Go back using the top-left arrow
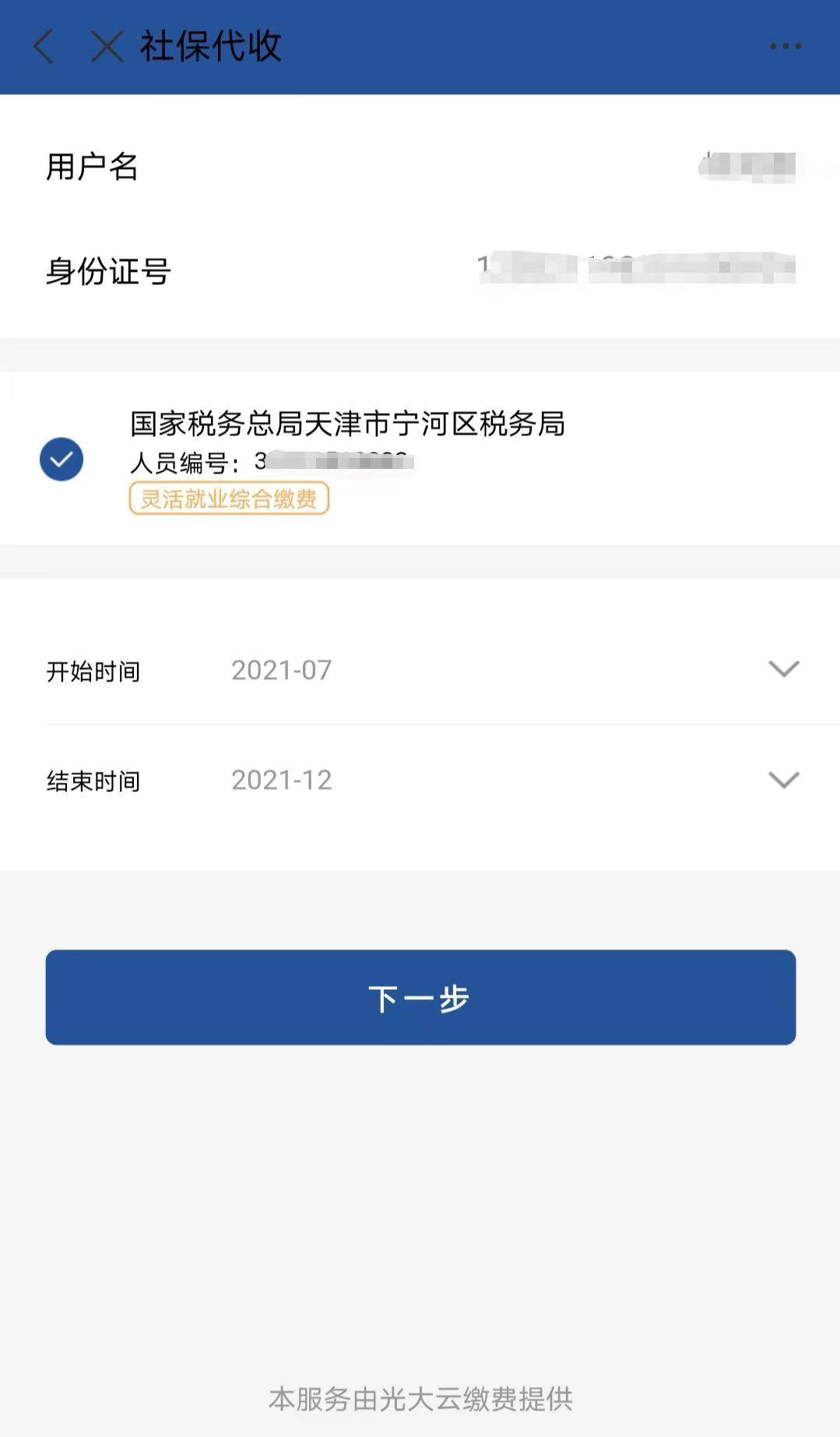The height and width of the screenshot is (1437, 840). (x=44, y=47)
